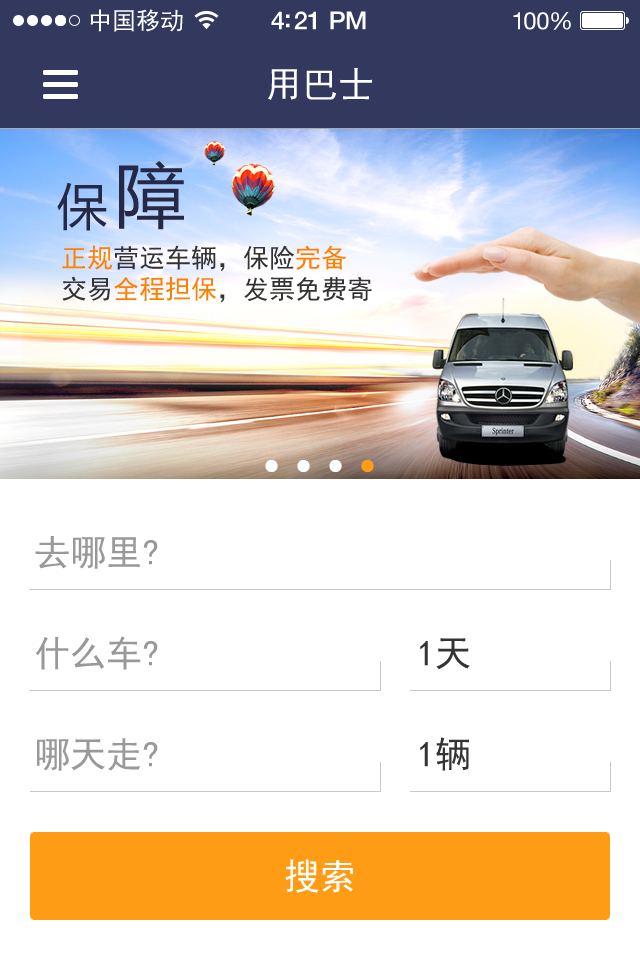Tap the 去哪里? destination field
Screen dimensions: 640x960
tap(320, 554)
